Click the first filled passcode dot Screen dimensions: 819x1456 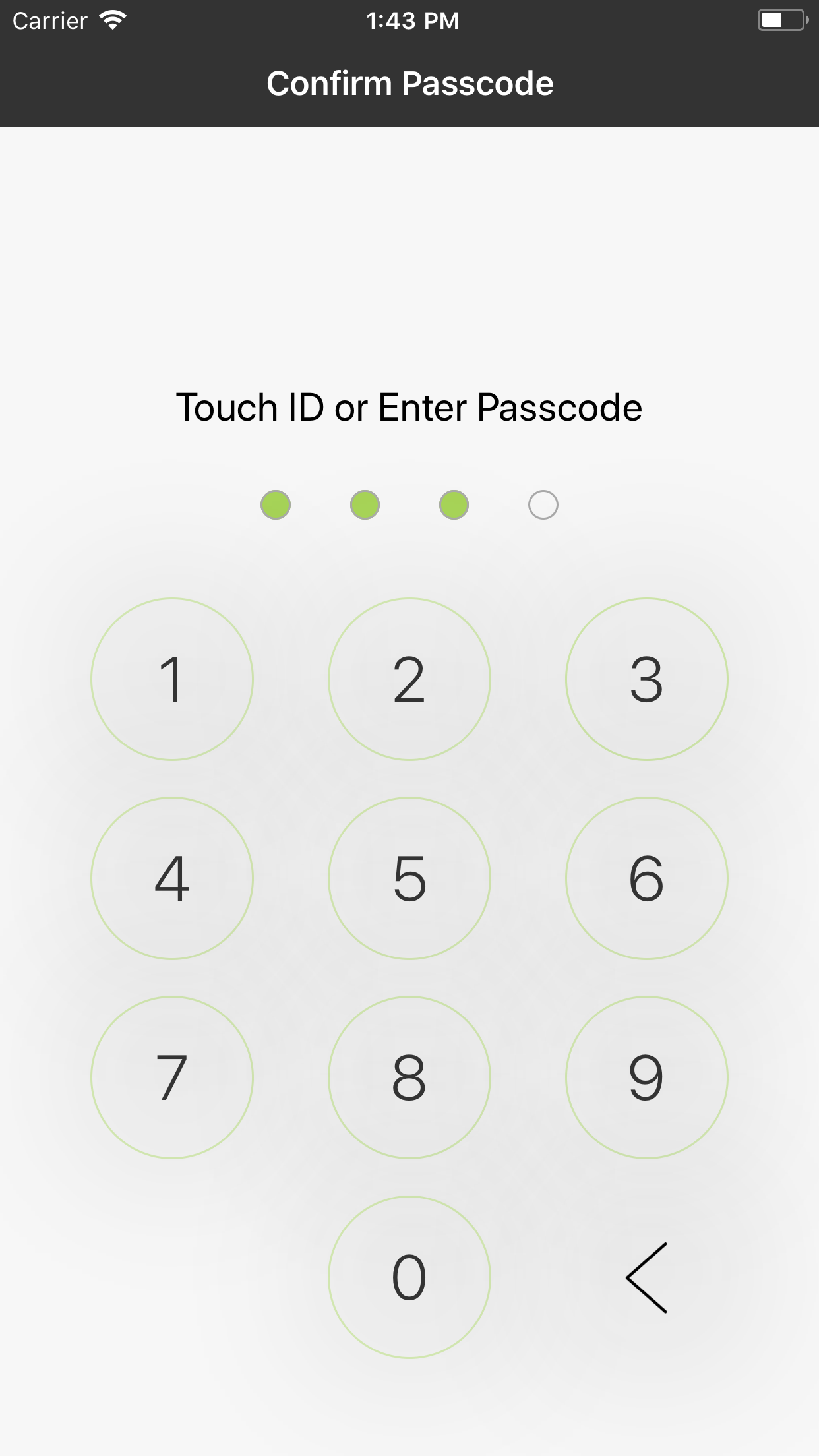click(276, 504)
